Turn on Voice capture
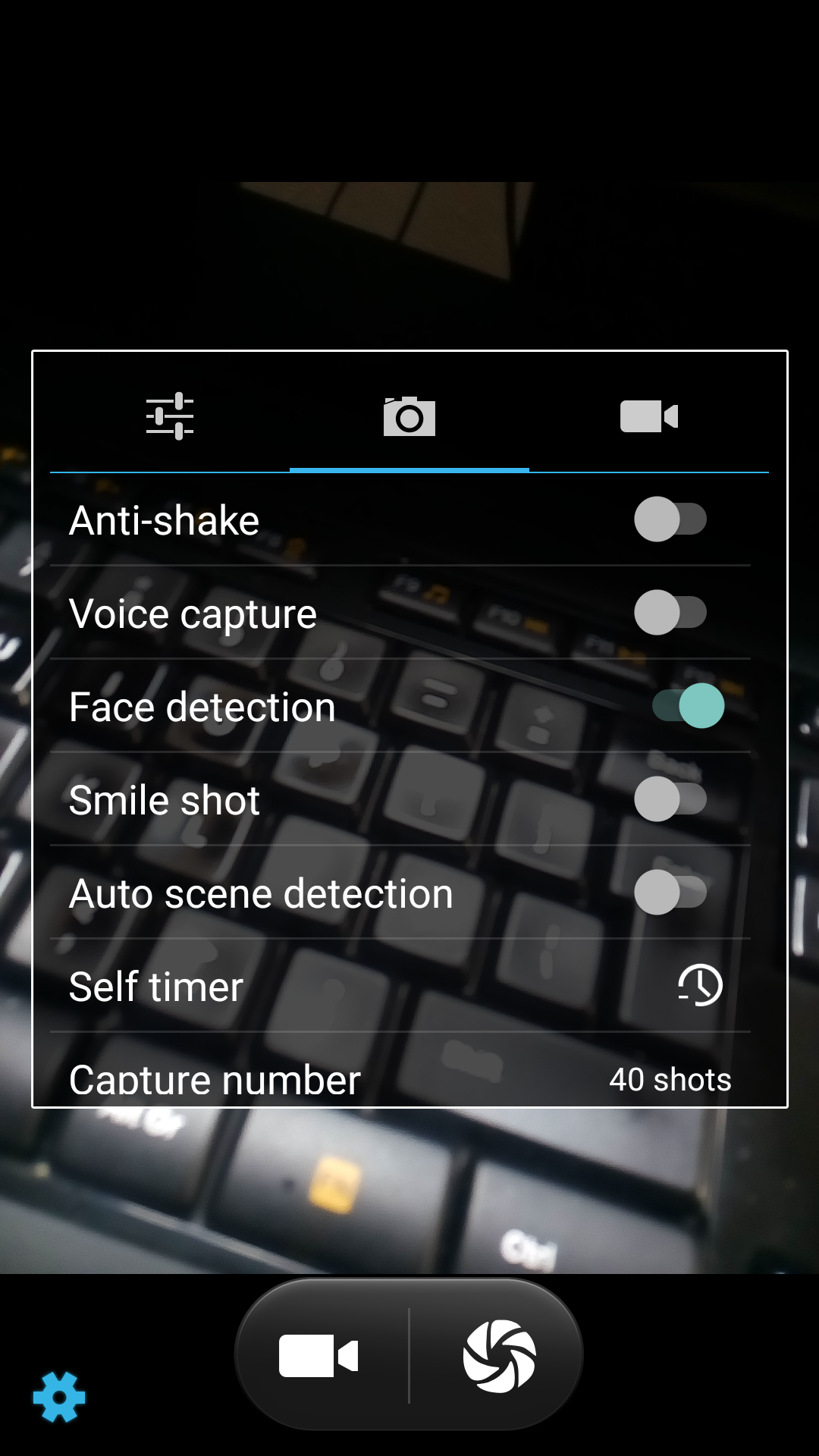The width and height of the screenshot is (819, 1456). click(670, 613)
